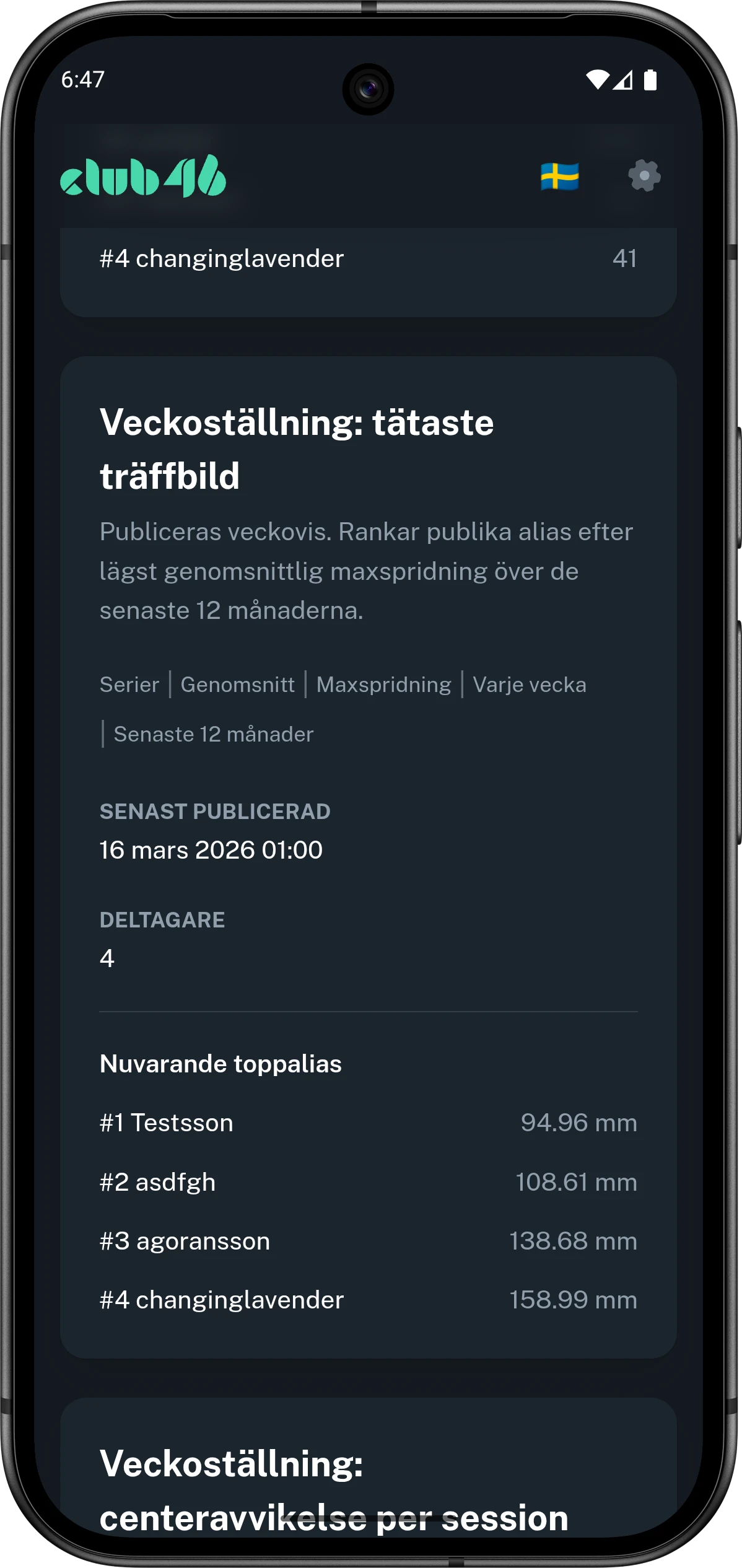Screen dimensions: 742x1568
Task: Select the Serier tag
Action: 130,684
